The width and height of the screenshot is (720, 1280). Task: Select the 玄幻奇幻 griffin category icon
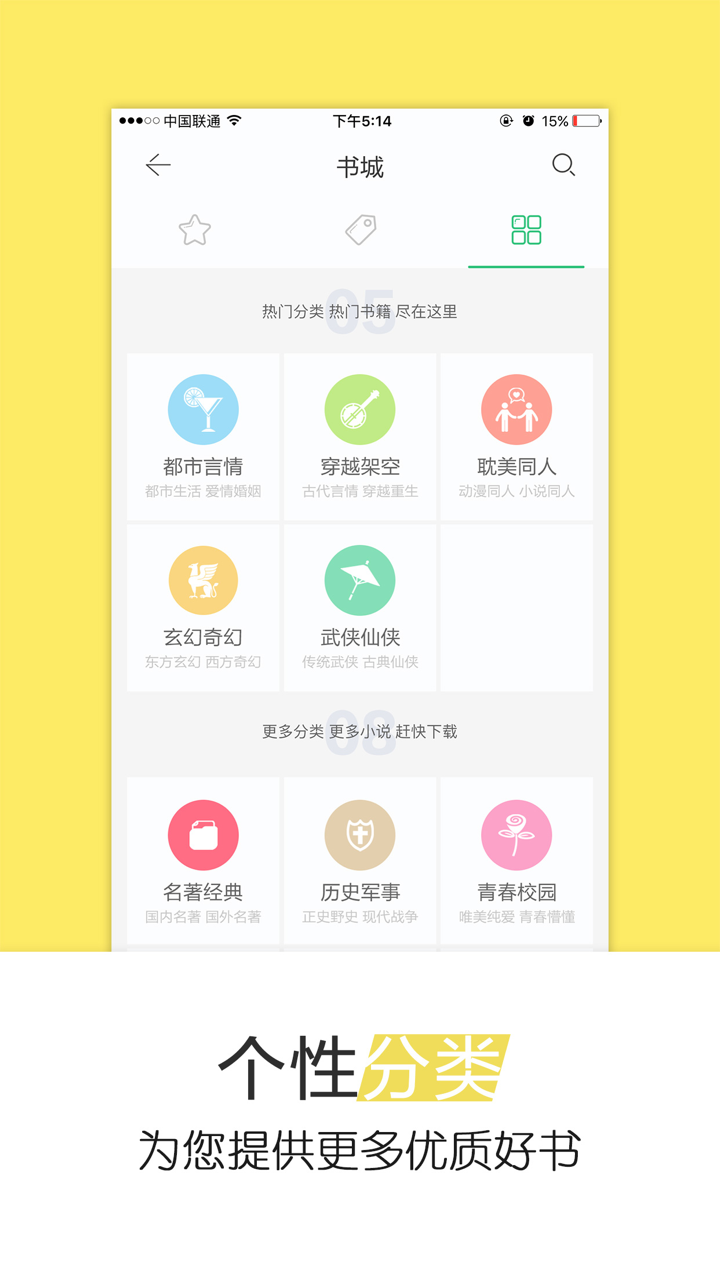pos(203,580)
